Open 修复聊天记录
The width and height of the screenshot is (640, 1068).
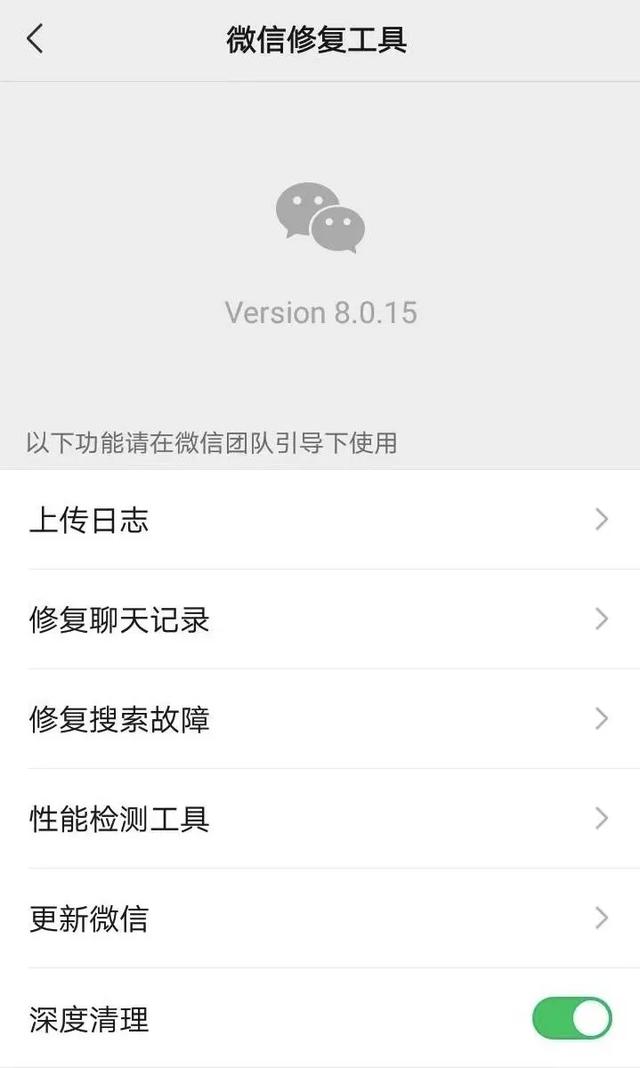click(320, 620)
